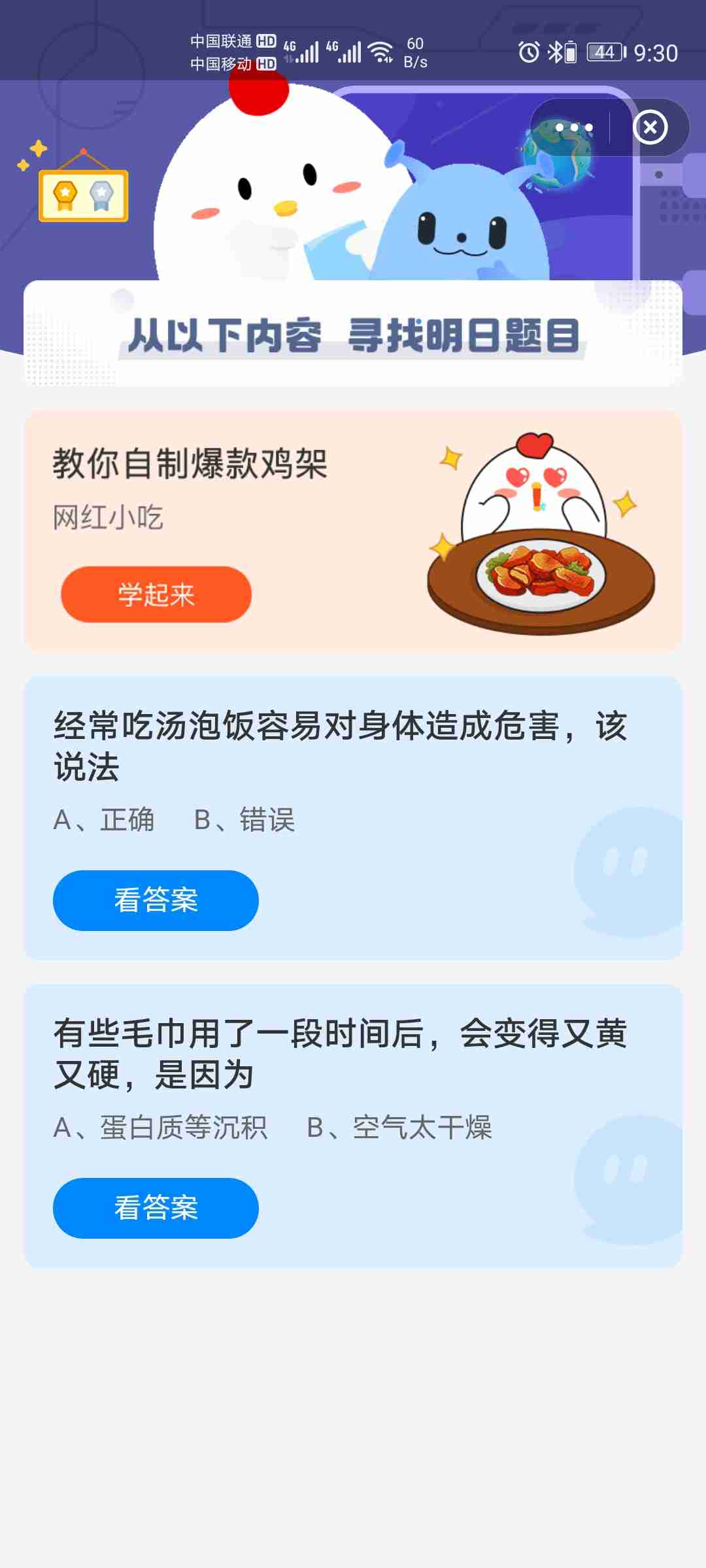The width and height of the screenshot is (706, 1568).
Task: Open the three-dot more options menu
Action: (573, 128)
